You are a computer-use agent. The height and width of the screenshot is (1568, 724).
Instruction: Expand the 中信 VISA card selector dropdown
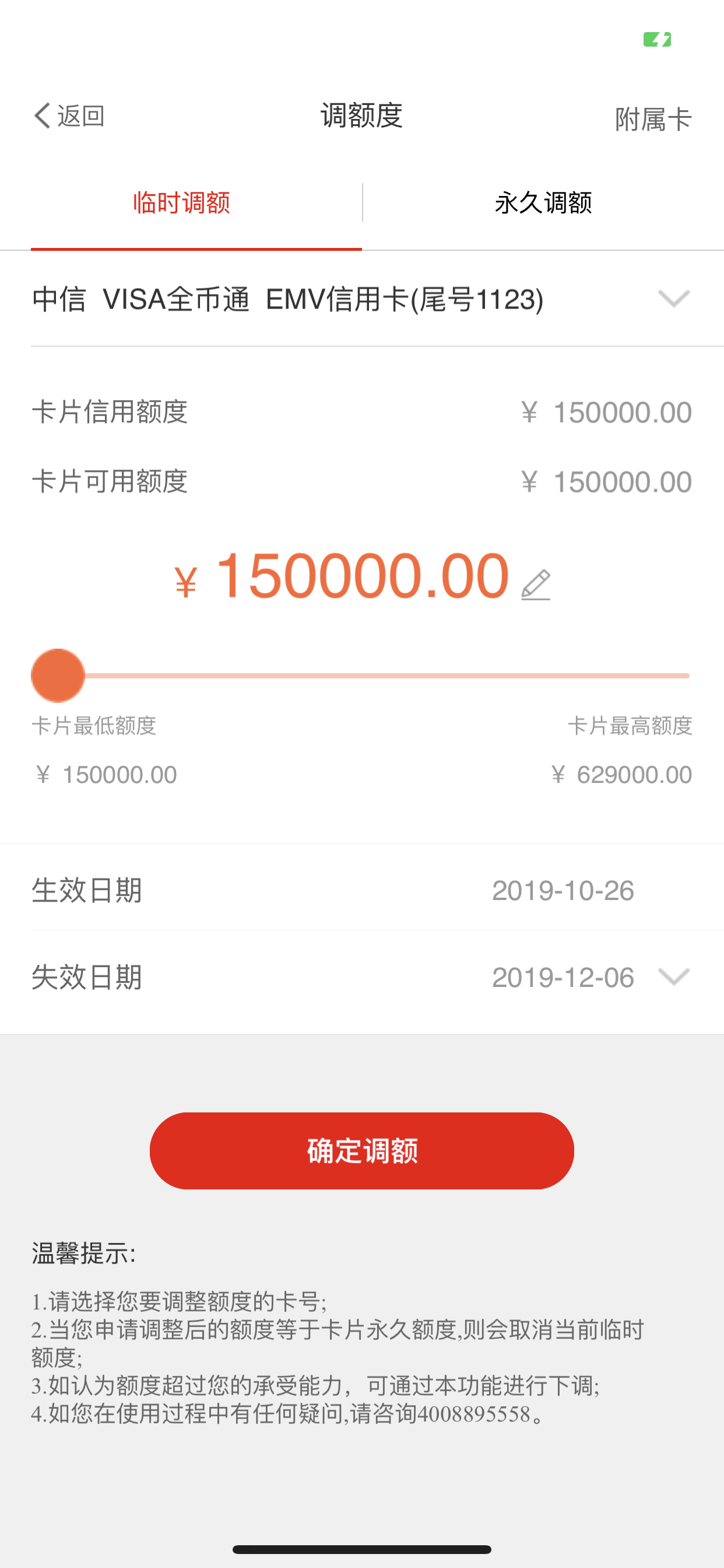click(x=673, y=299)
